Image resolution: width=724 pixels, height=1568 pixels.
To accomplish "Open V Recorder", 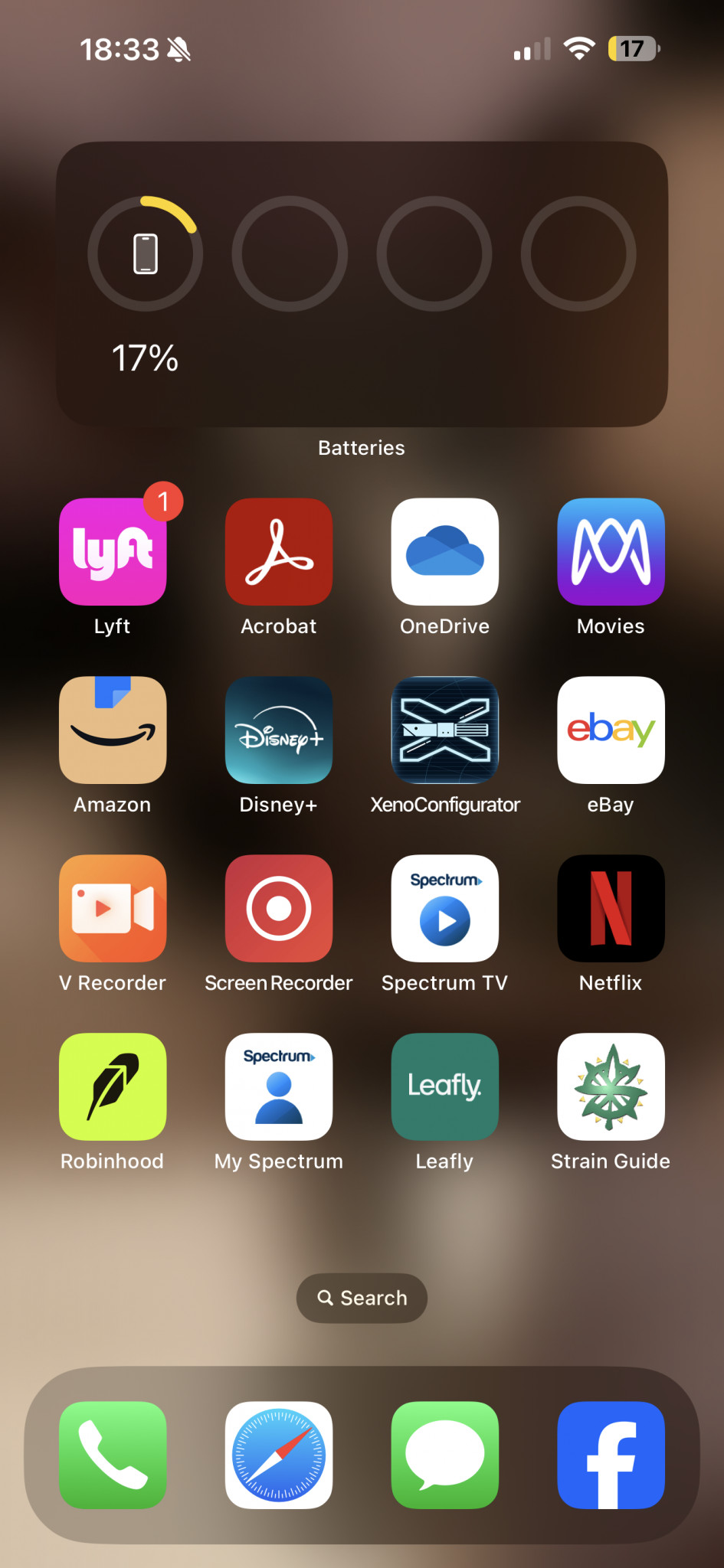I will click(x=113, y=908).
